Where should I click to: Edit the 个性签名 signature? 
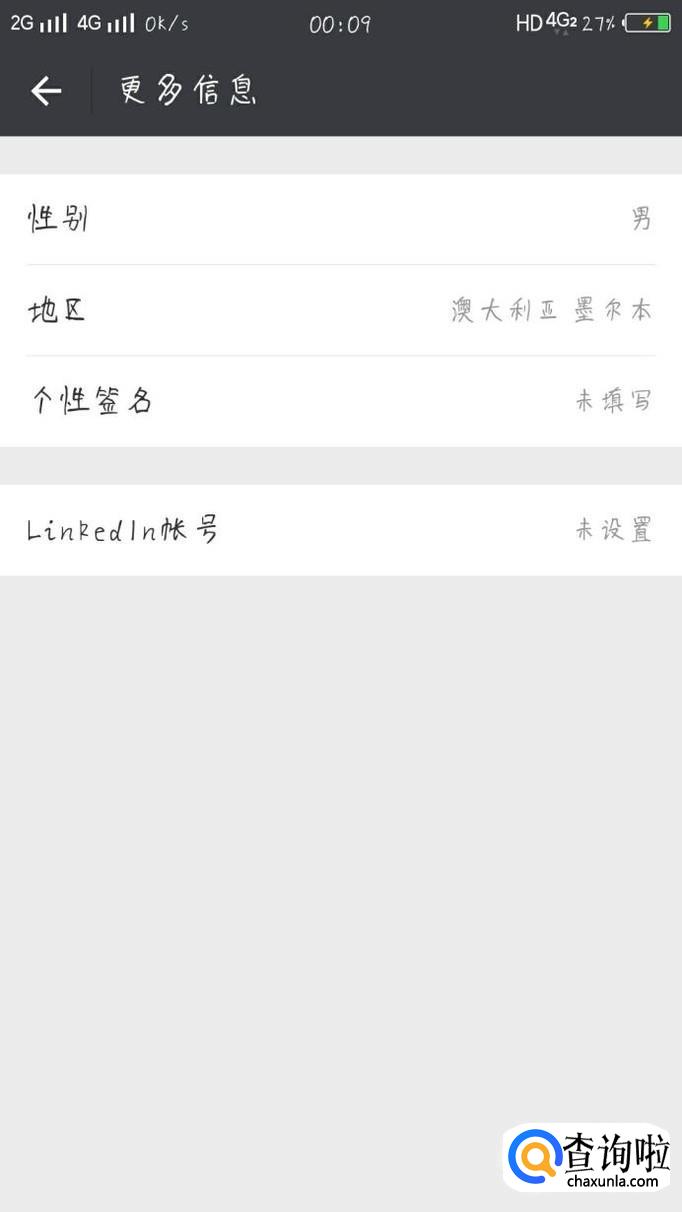click(340, 401)
